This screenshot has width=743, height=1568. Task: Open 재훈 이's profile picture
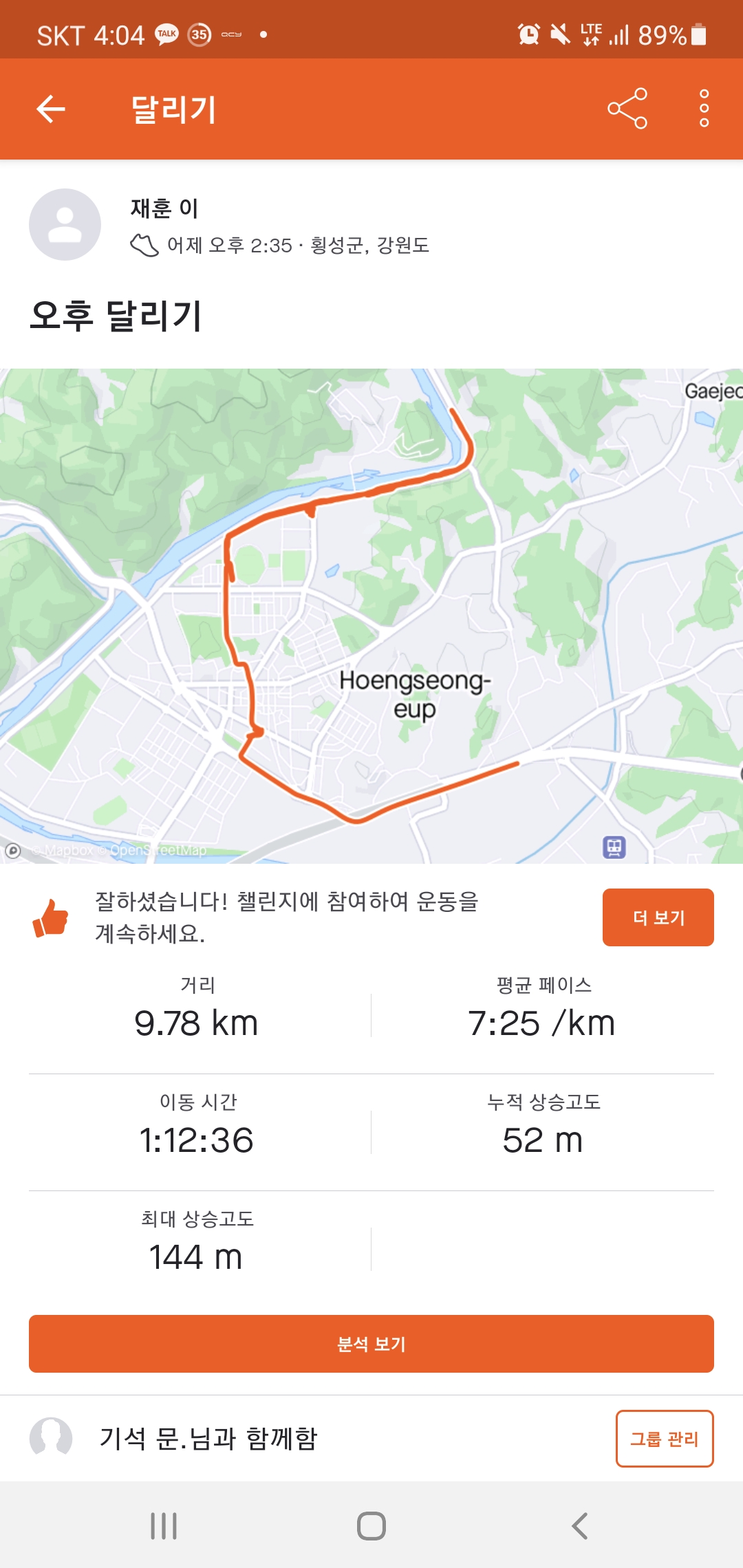(65, 225)
